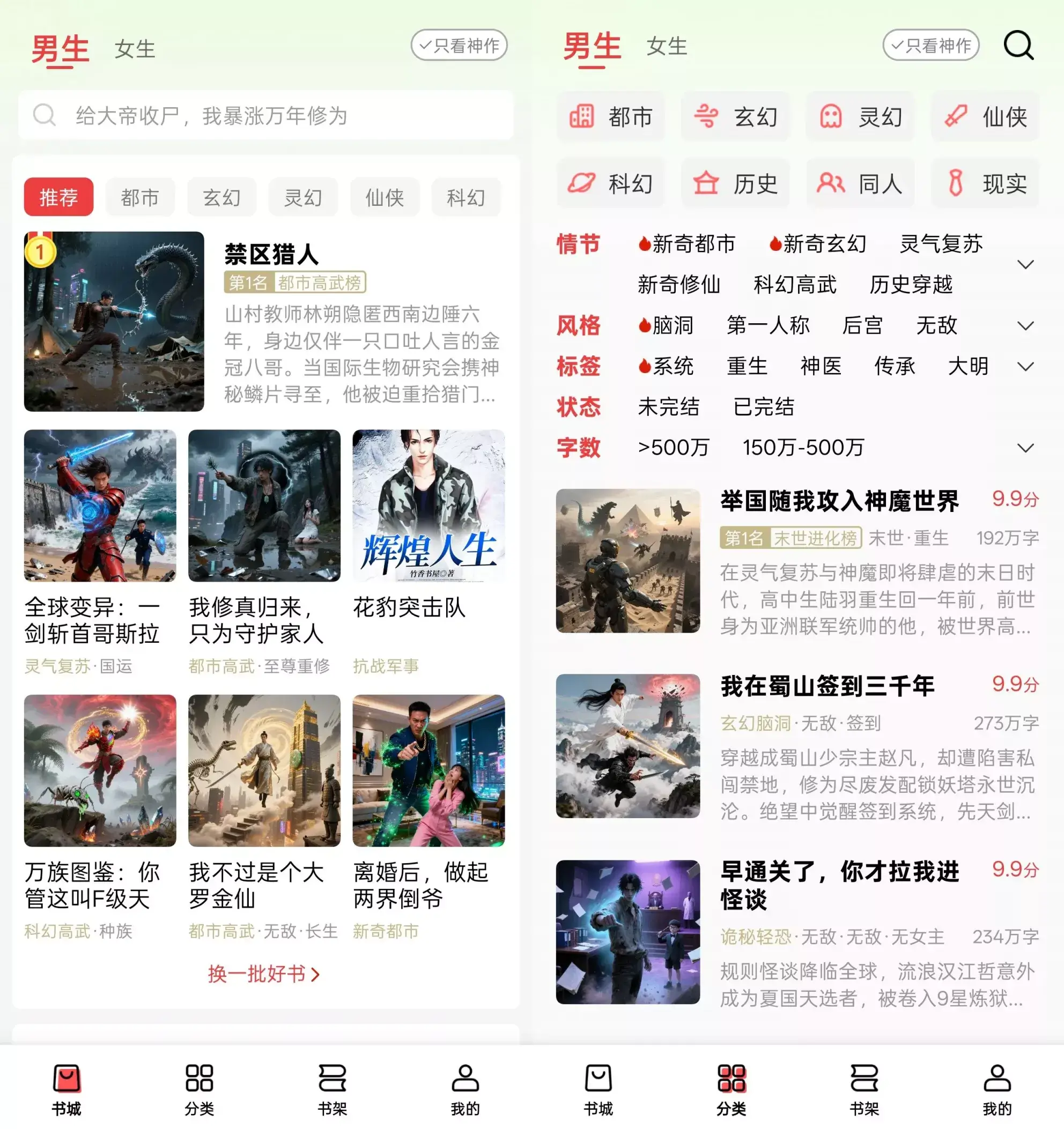Enable the 只看神作 filter toggle
The width and height of the screenshot is (1064, 1129).
point(459,46)
